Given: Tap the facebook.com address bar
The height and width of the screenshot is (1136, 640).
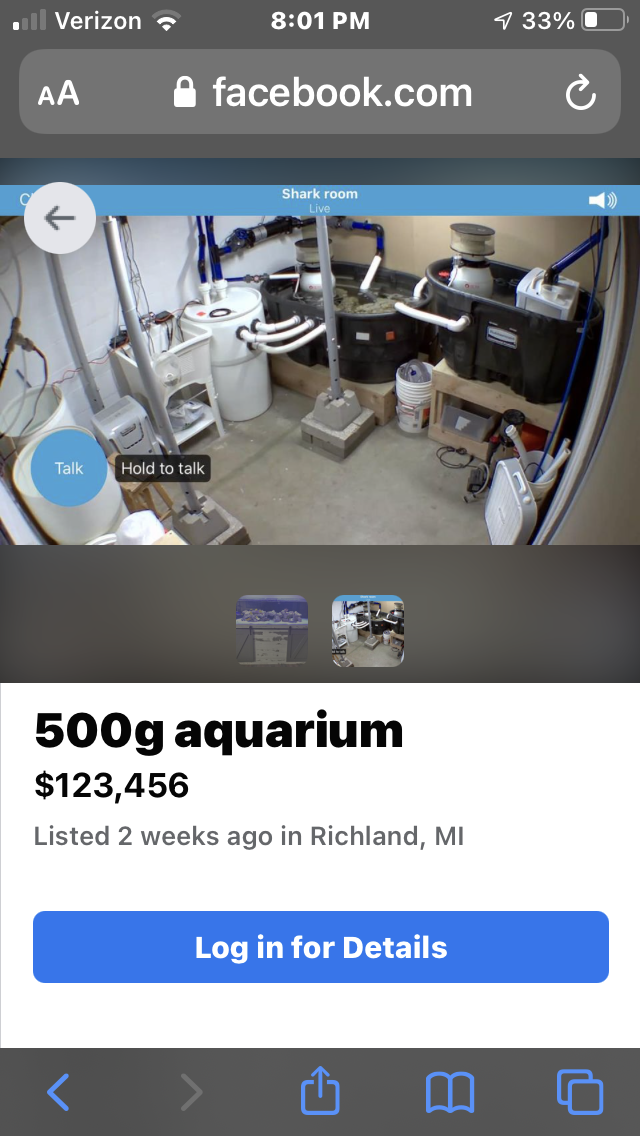Looking at the screenshot, I should (322, 93).
